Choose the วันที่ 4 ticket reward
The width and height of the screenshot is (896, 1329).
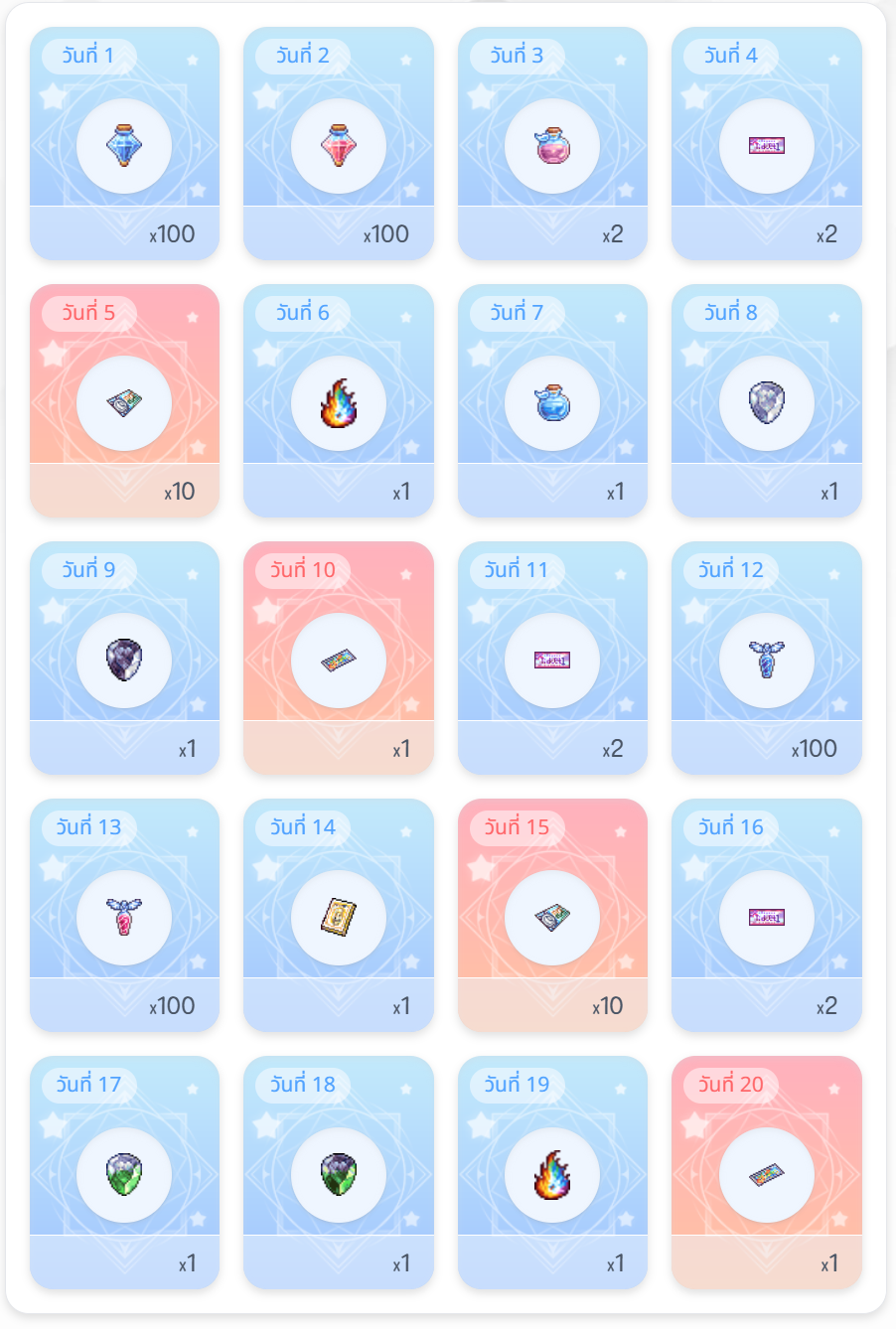point(766,145)
